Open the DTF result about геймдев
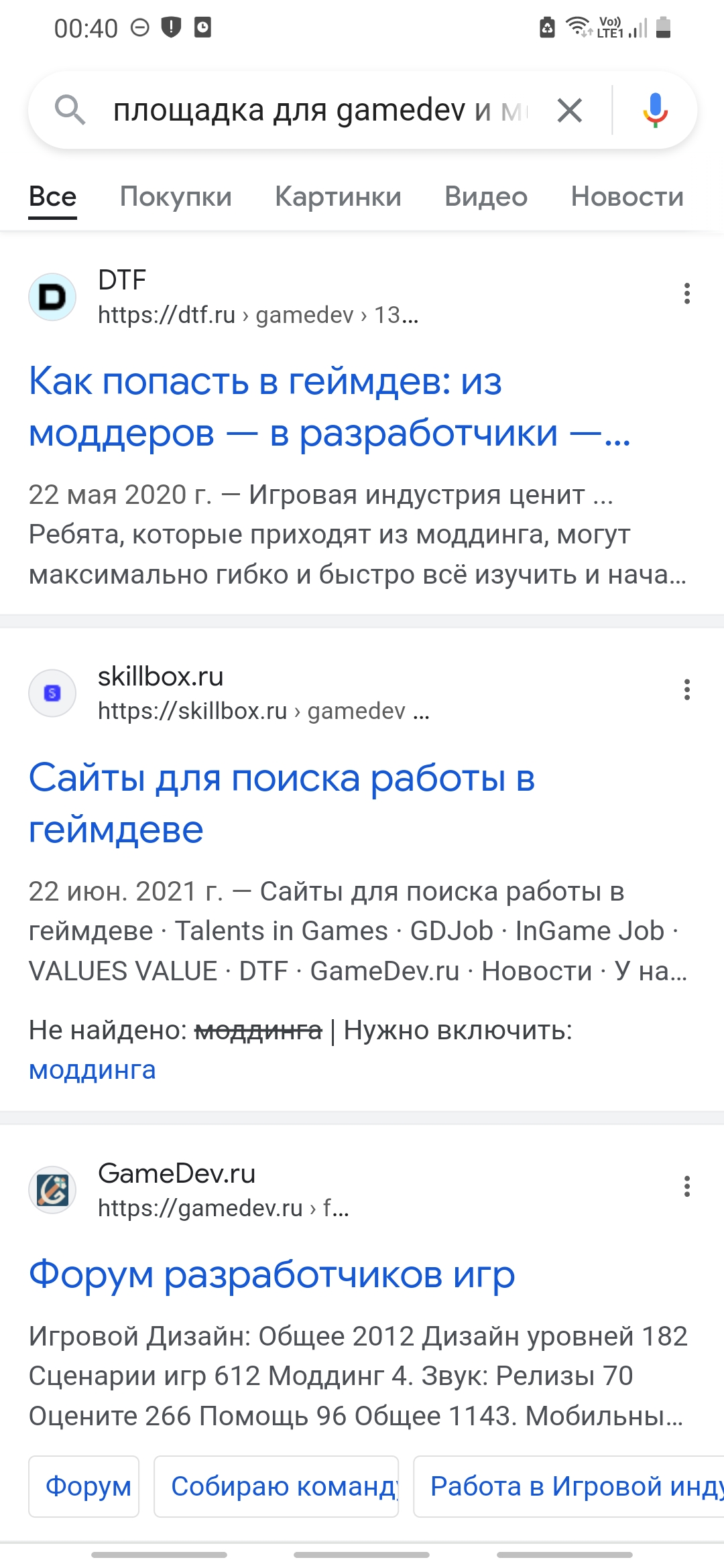The width and height of the screenshot is (724, 1568). [x=330, y=407]
